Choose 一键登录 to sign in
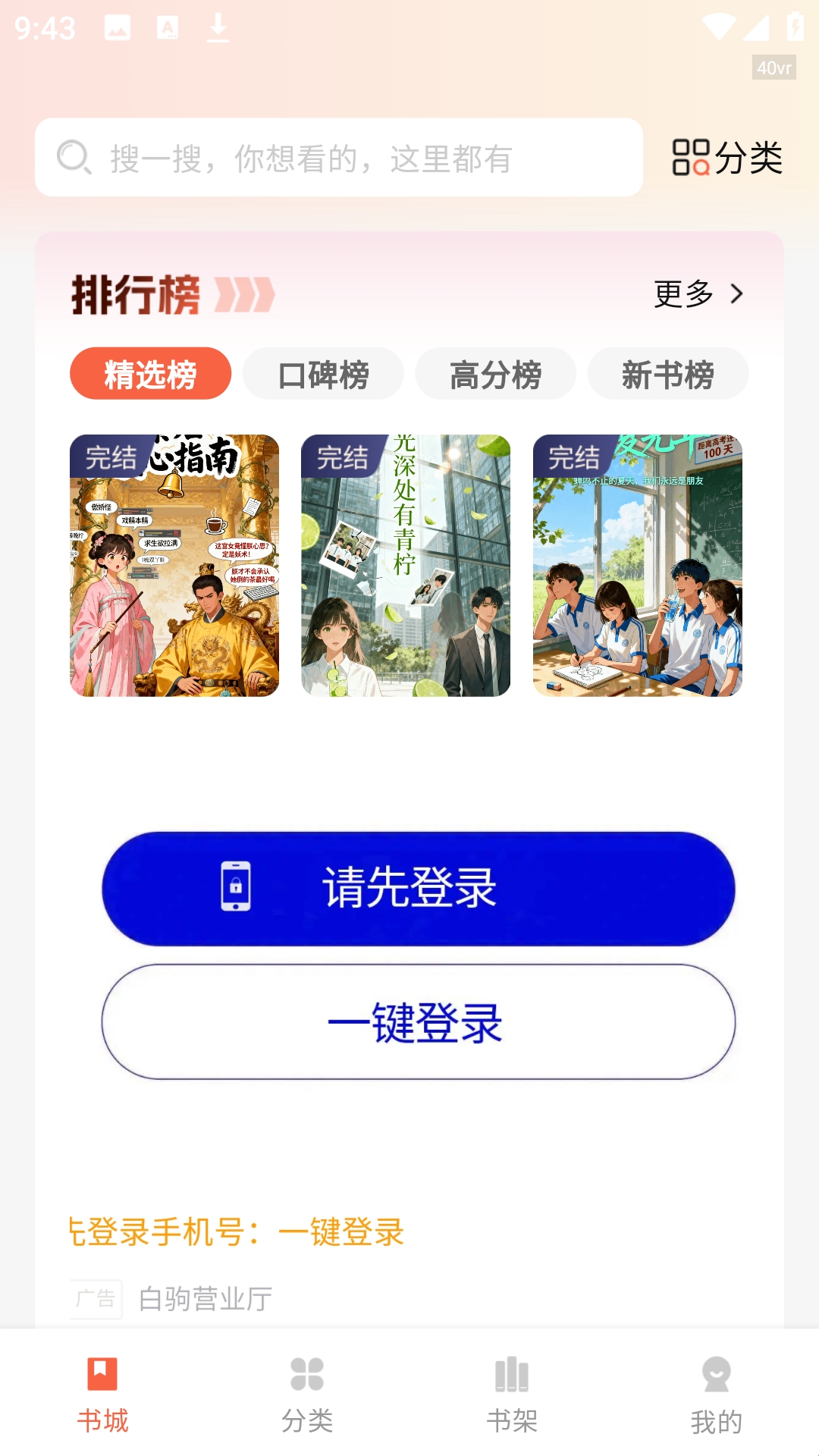819x1456 pixels. point(418,1021)
